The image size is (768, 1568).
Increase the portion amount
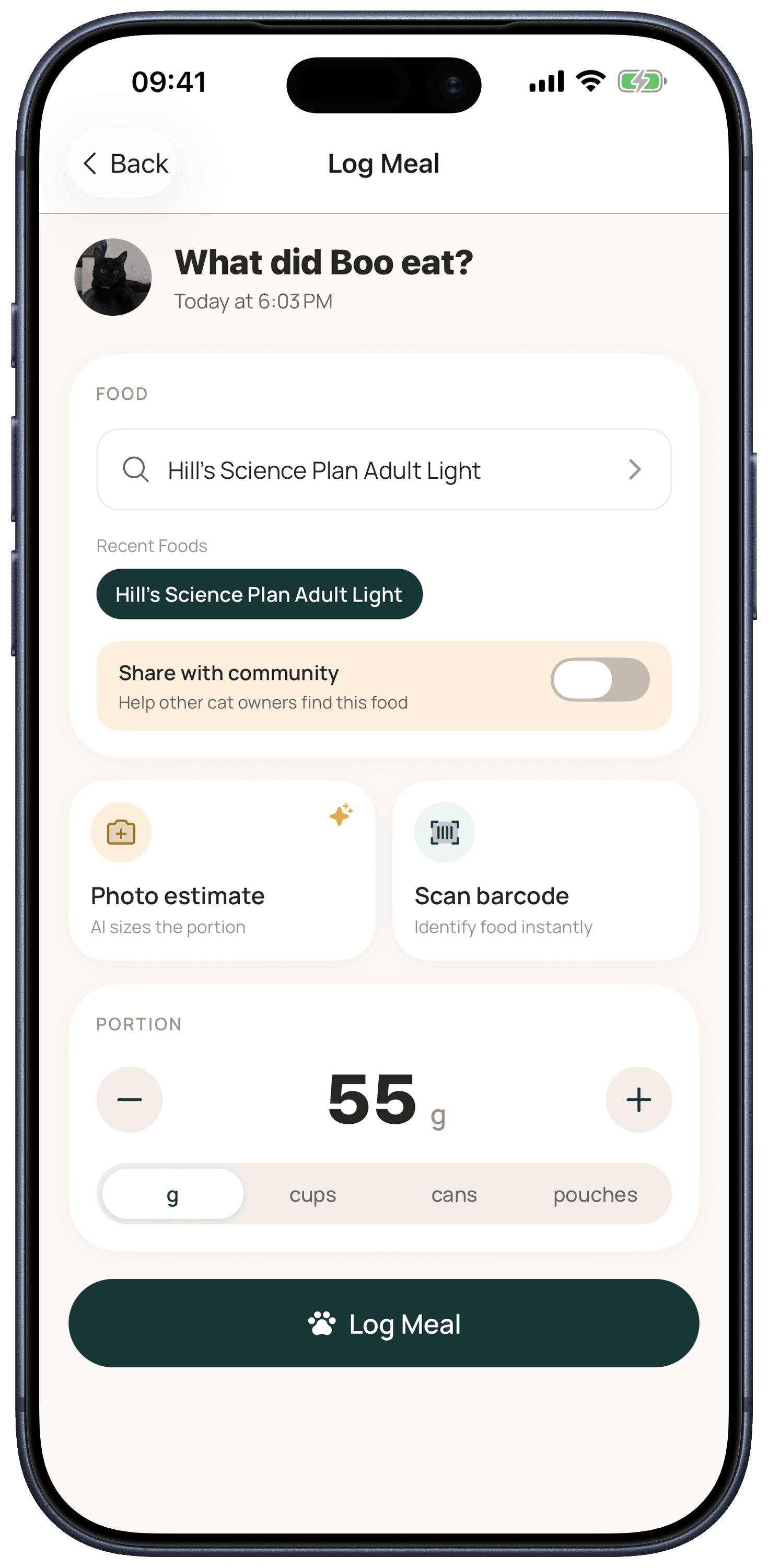638,1099
